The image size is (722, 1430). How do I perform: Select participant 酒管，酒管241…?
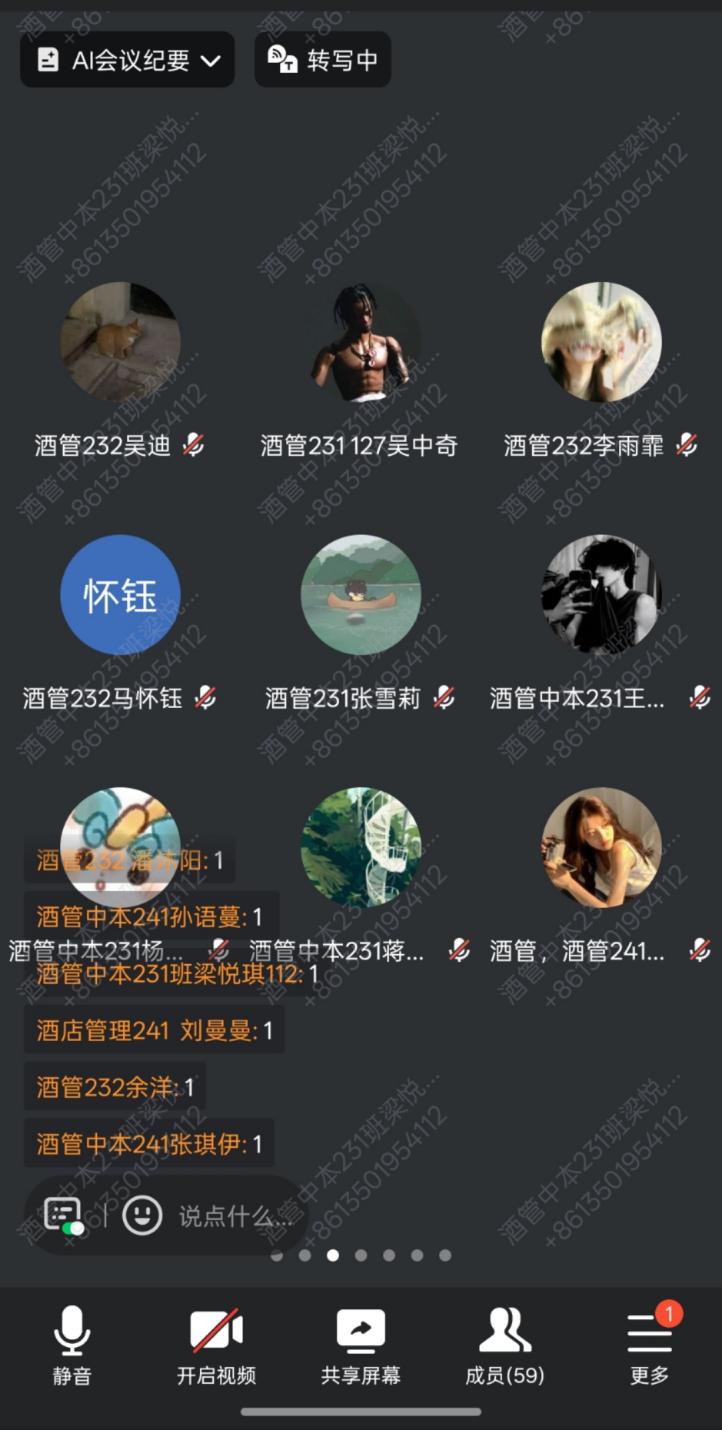coord(601,846)
